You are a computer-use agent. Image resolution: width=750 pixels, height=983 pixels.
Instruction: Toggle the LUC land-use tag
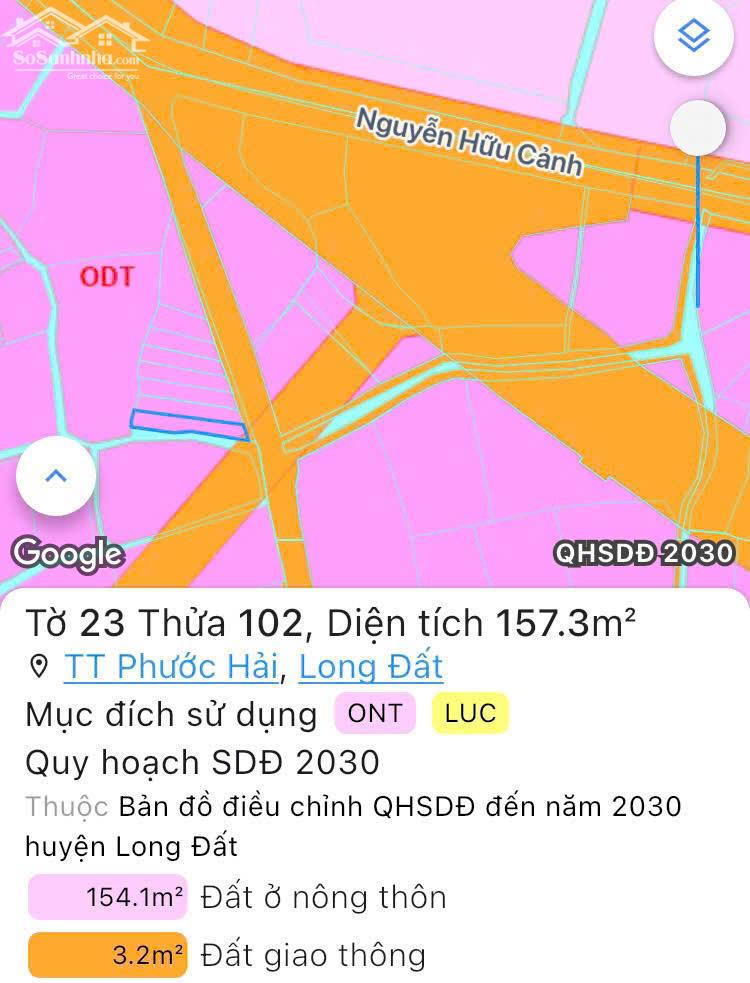click(470, 714)
